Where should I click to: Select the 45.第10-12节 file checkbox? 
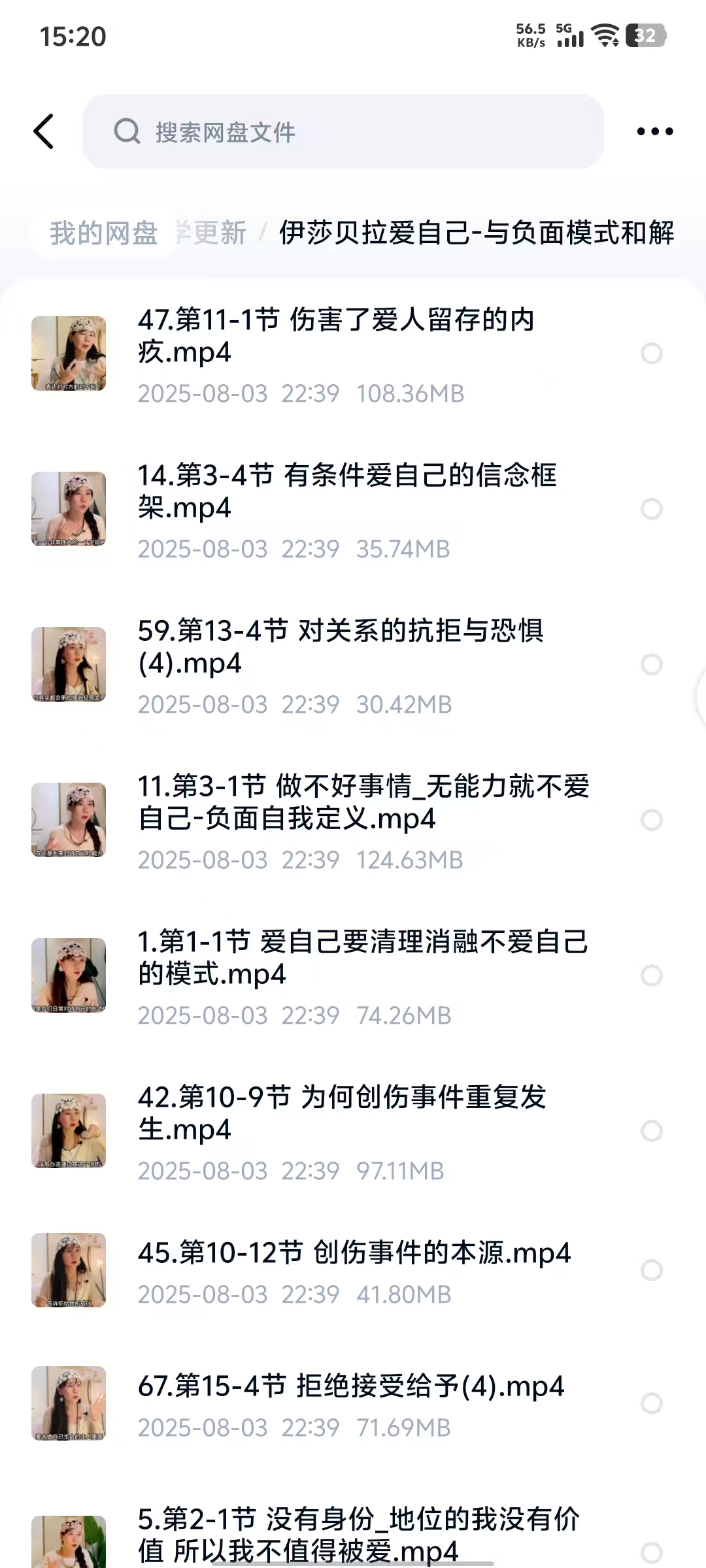point(651,1270)
